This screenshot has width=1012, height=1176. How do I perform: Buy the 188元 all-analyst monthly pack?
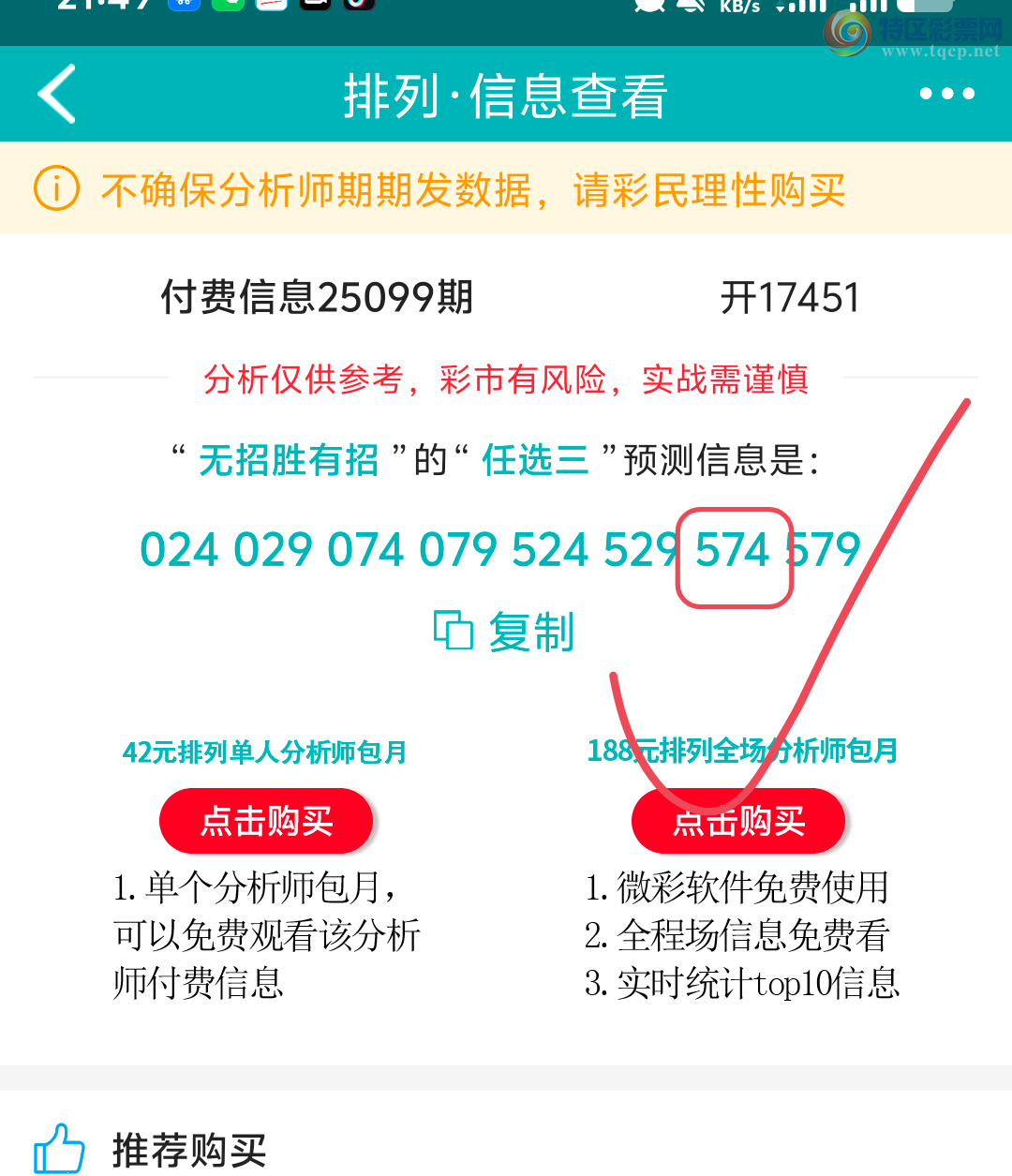738,822
